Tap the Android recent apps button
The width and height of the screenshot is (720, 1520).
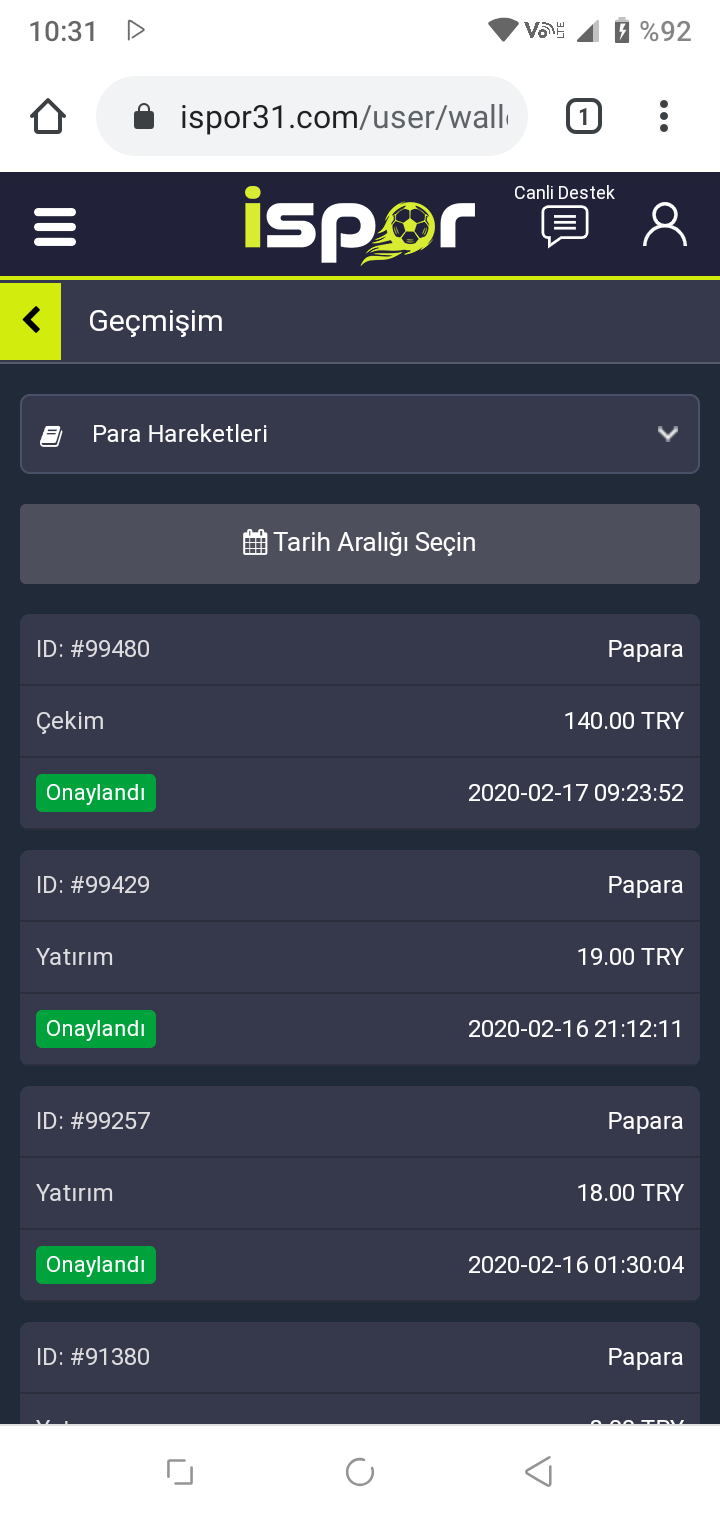pos(180,1471)
